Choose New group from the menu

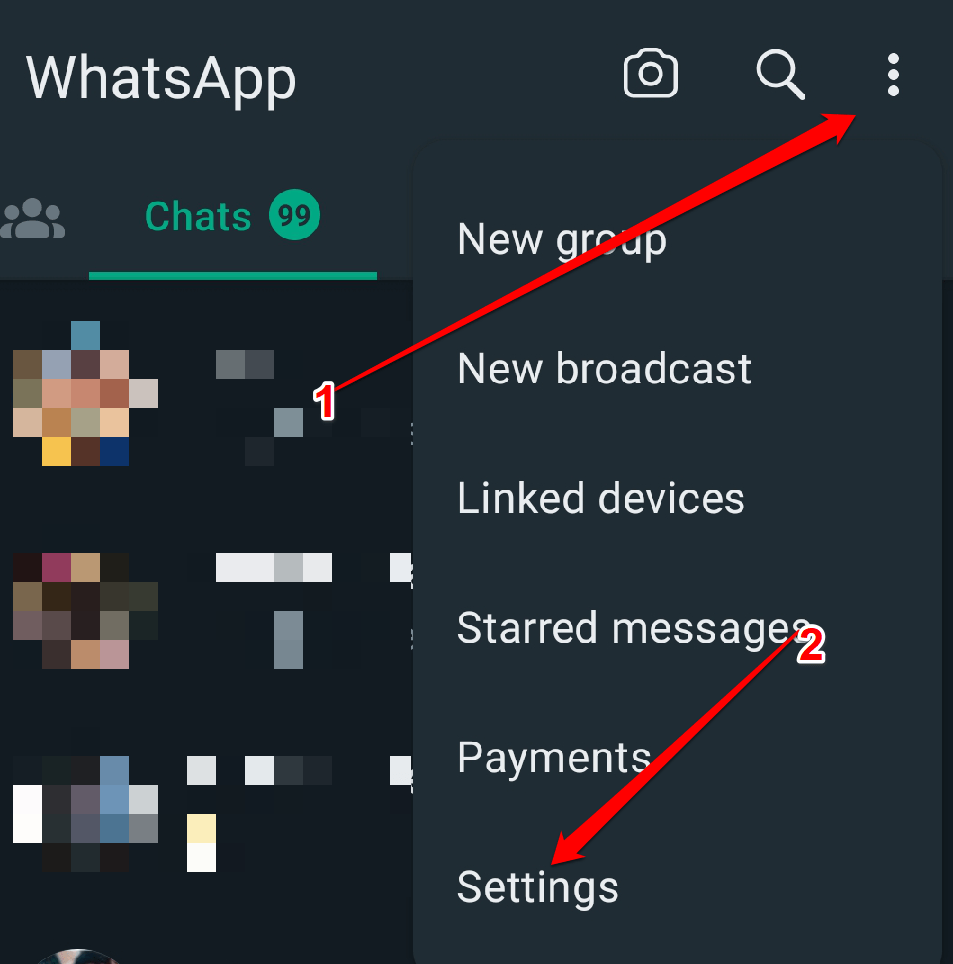coord(562,239)
